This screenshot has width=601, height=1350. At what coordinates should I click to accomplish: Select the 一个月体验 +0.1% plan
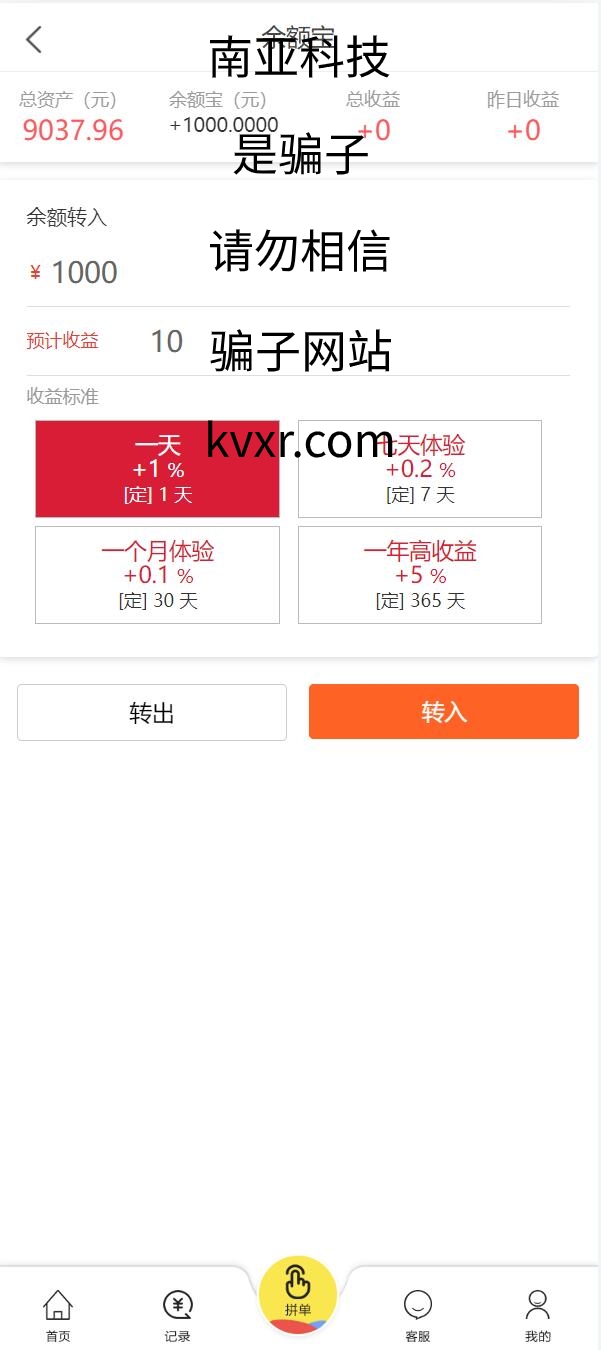[157, 575]
